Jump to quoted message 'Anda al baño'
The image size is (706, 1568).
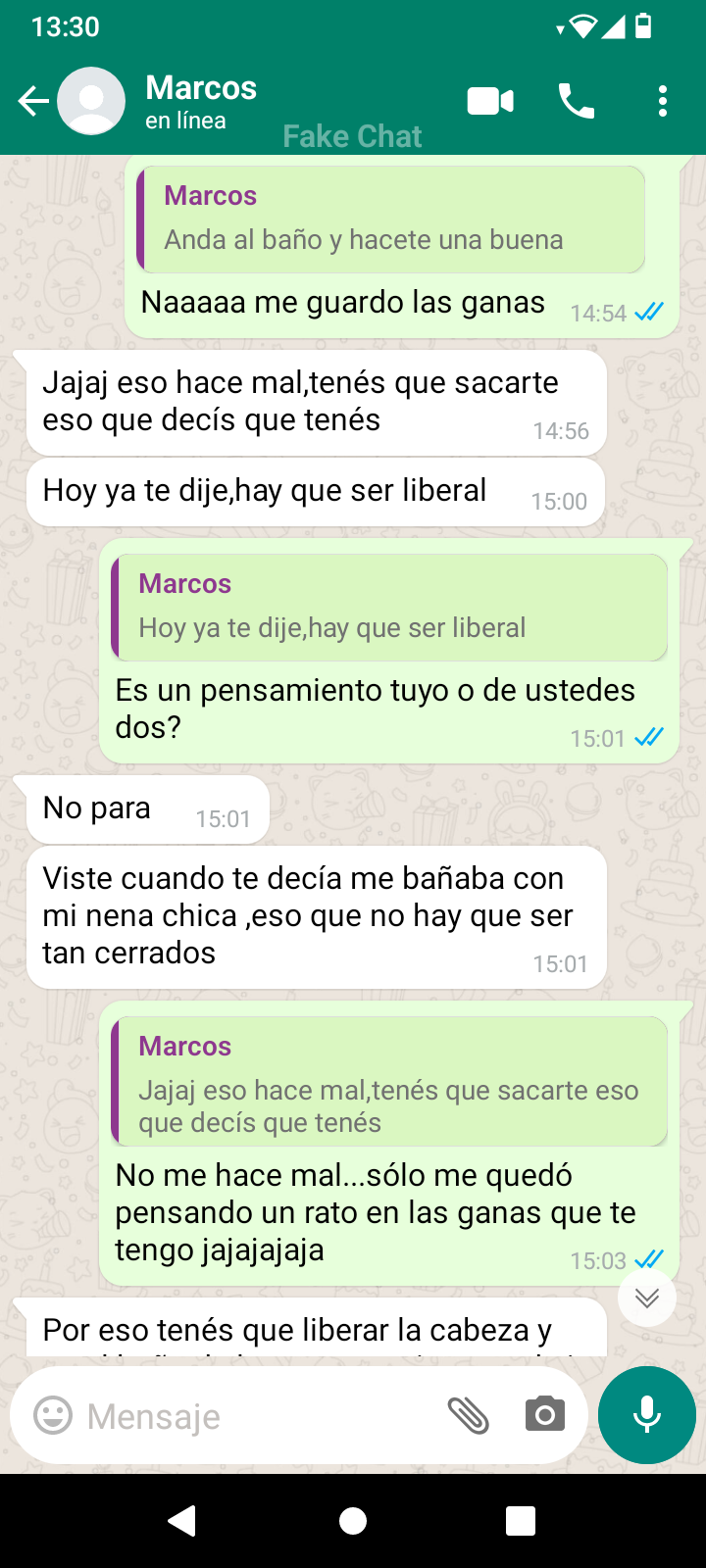pos(390,220)
